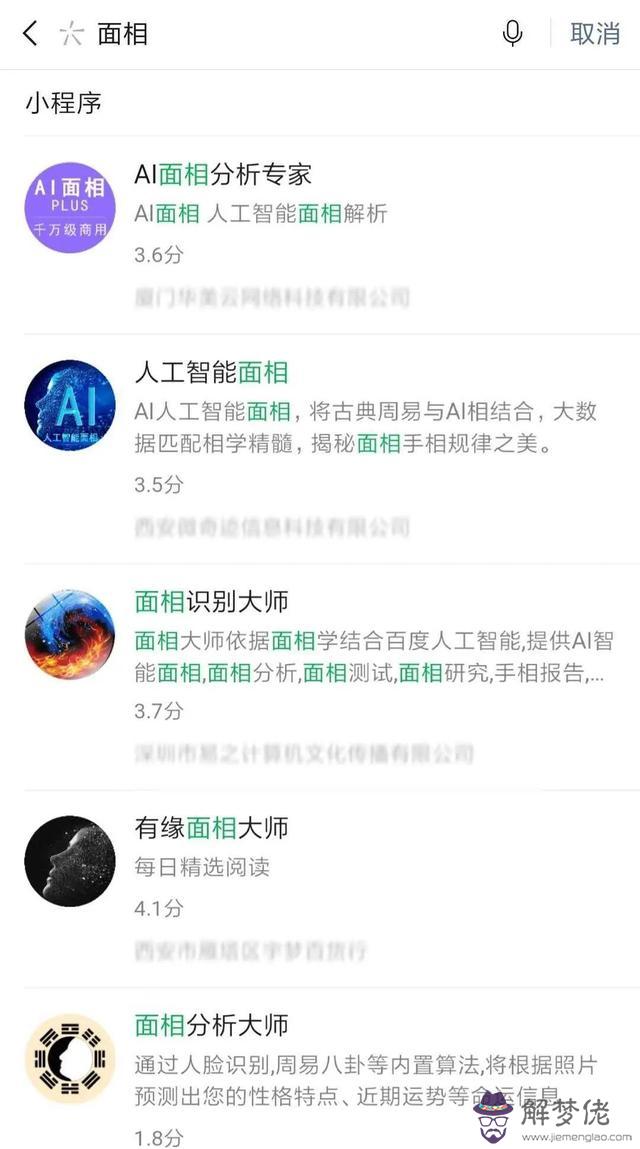Image resolution: width=640 pixels, height=1149 pixels.
Task: Start voice input with the microphone icon
Action: point(512,33)
